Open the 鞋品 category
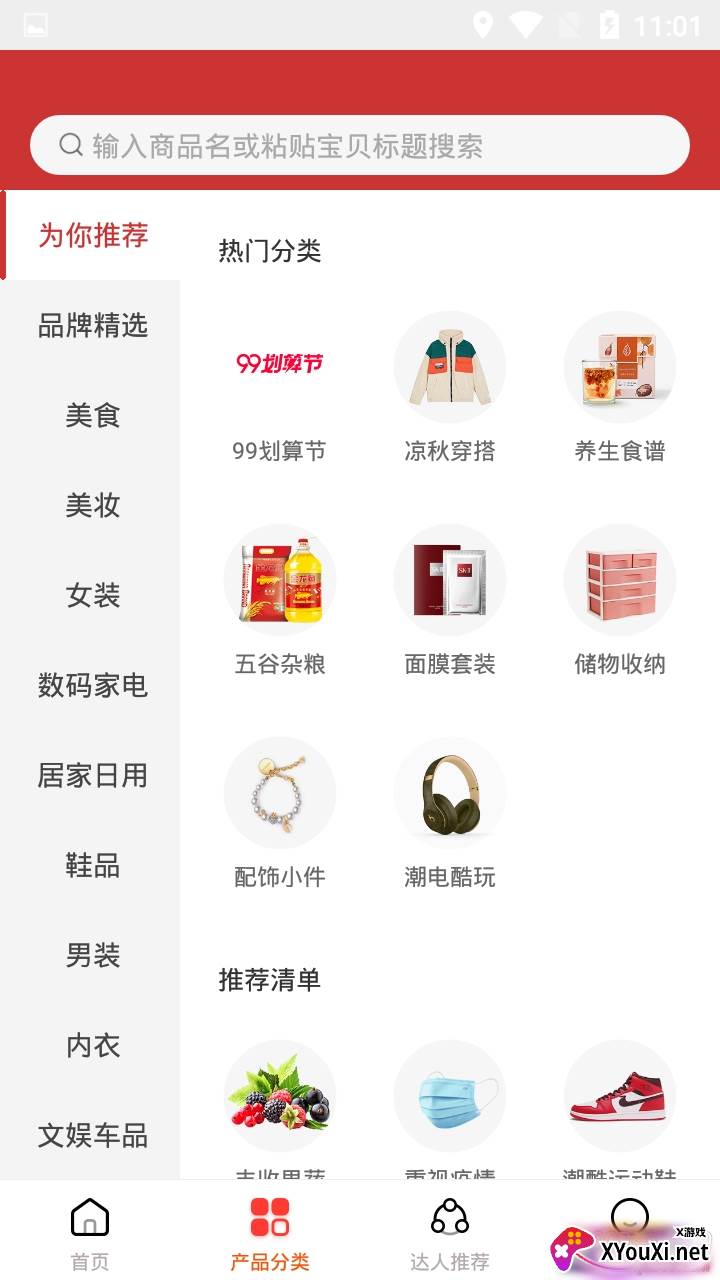 point(92,865)
